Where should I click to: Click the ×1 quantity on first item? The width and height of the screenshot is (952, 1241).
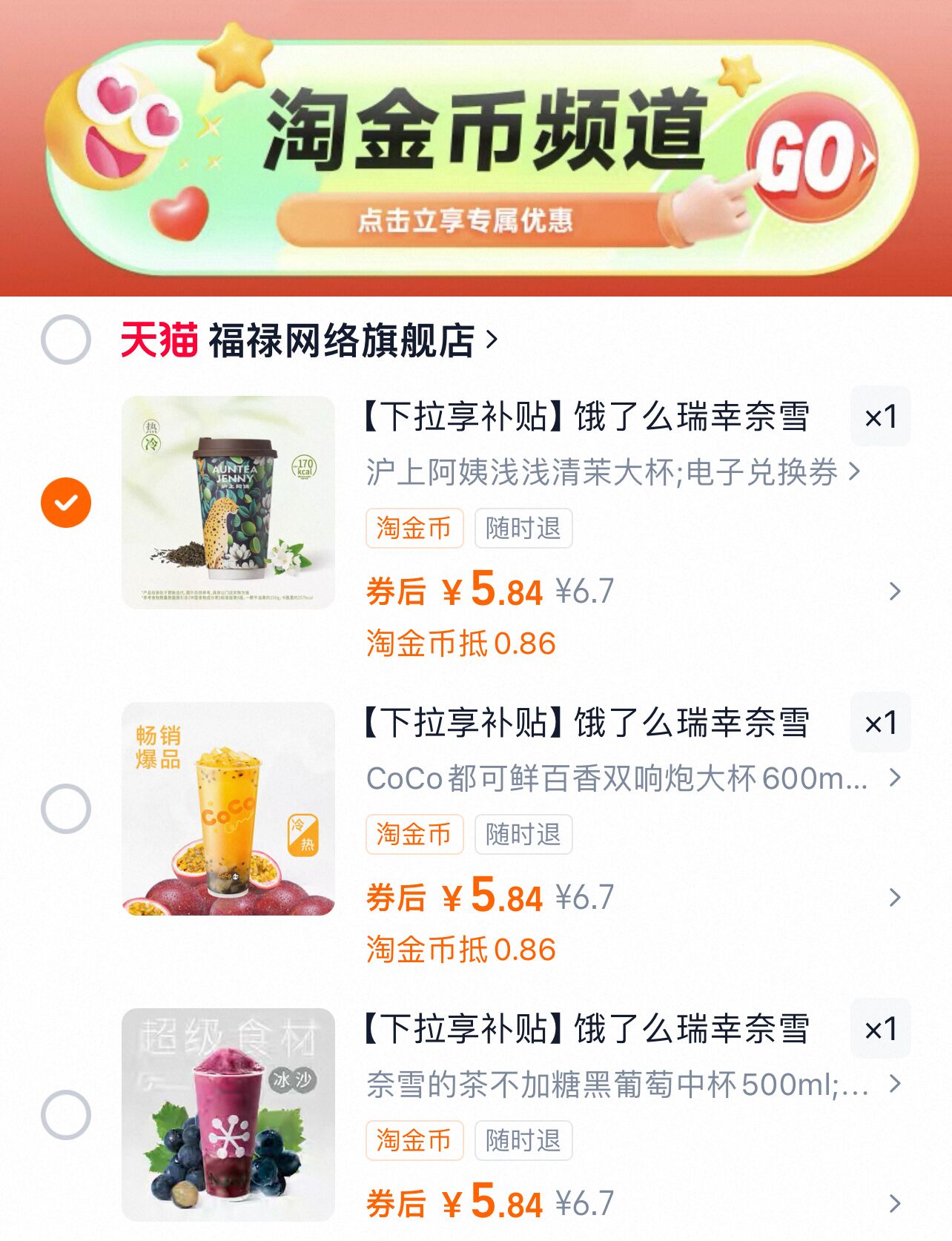pos(880,417)
